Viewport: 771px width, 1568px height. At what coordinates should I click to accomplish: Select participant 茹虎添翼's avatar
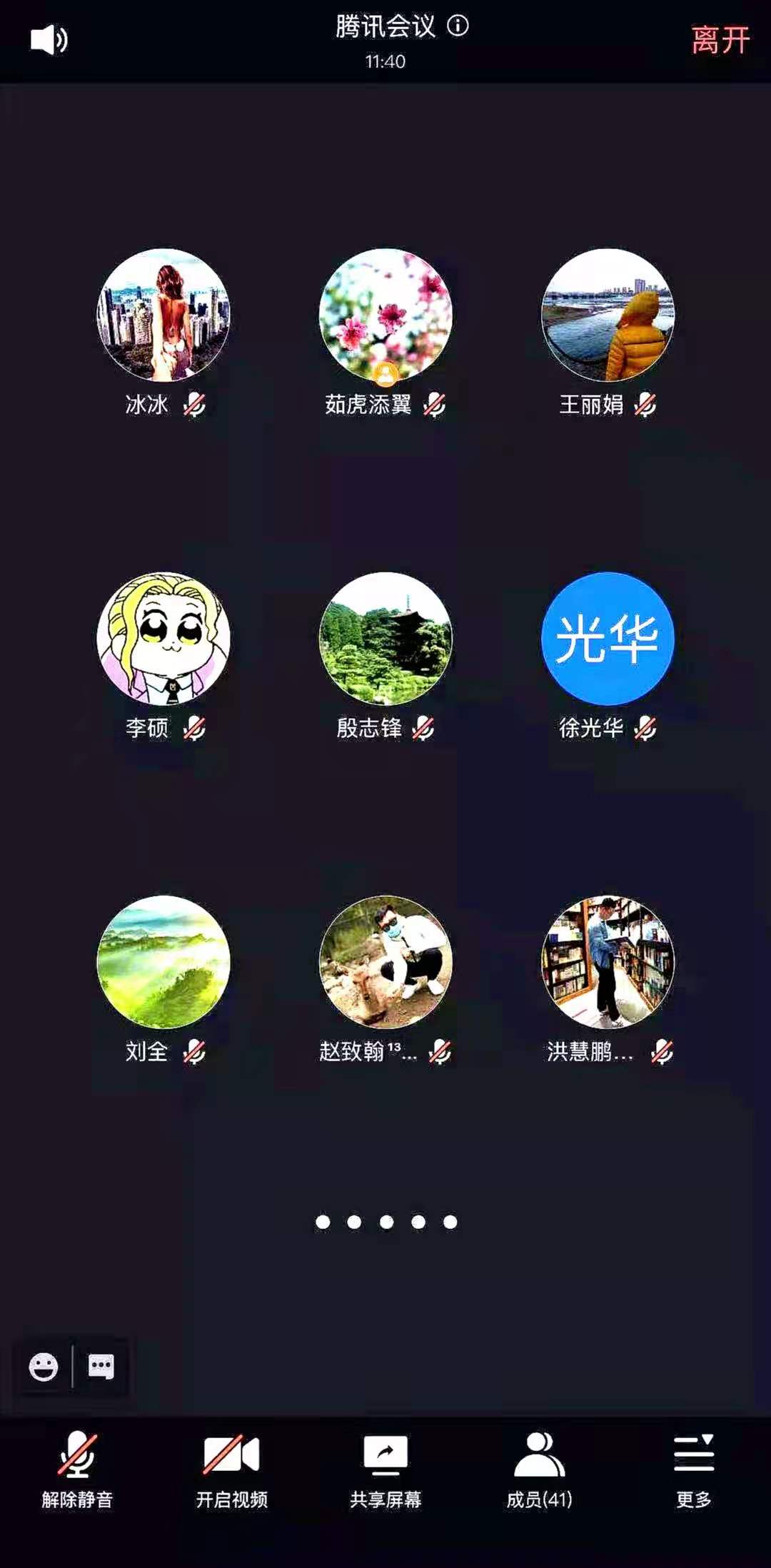tap(385, 315)
